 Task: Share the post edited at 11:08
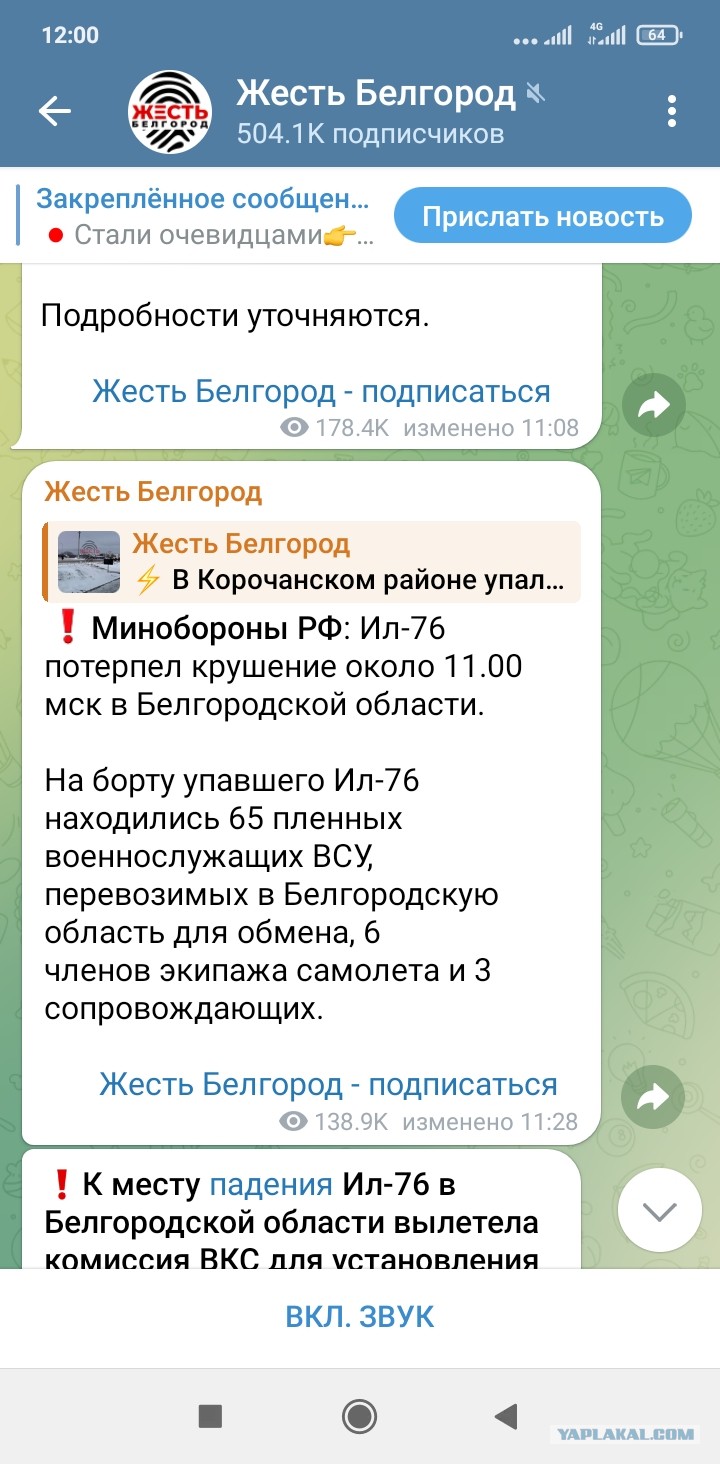654,405
